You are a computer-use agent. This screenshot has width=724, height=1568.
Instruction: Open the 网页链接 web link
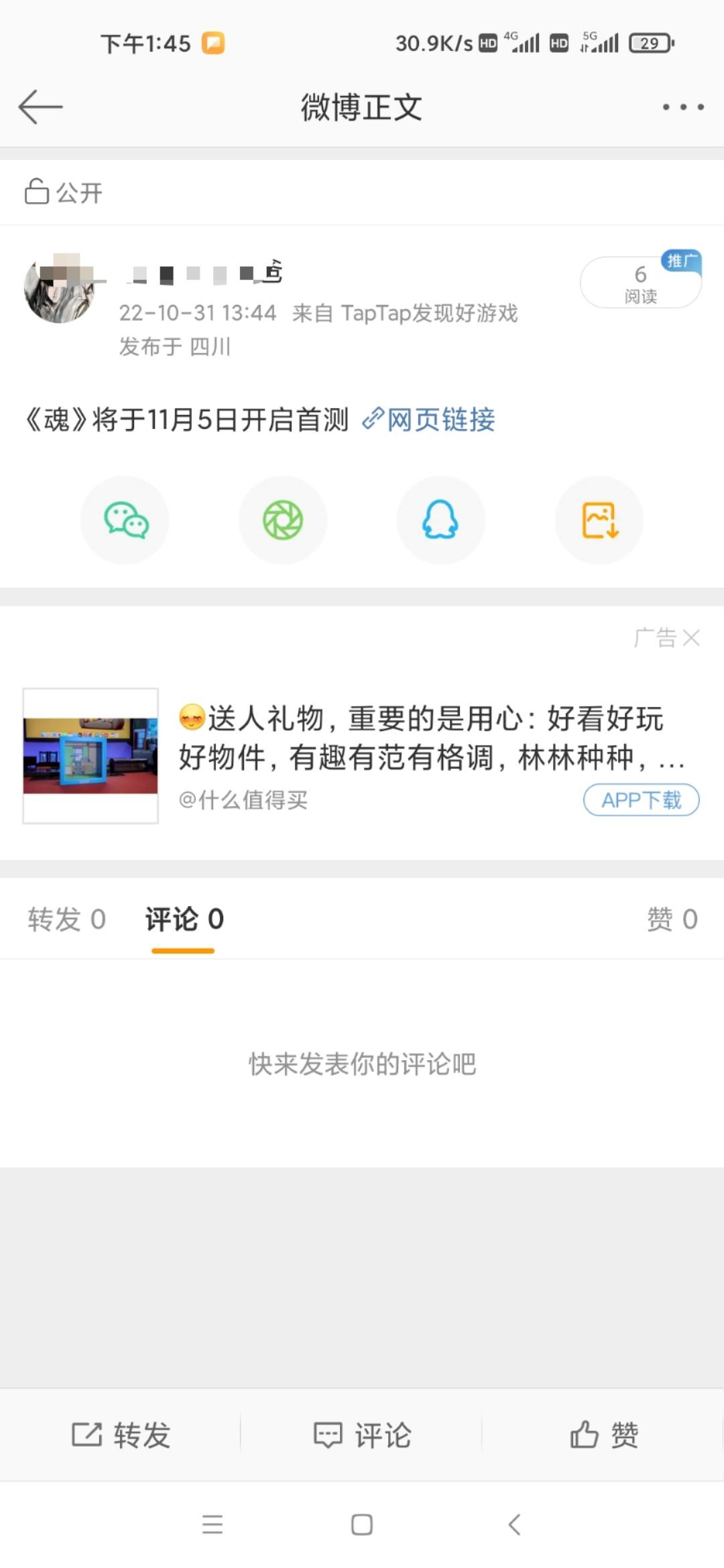coord(429,420)
